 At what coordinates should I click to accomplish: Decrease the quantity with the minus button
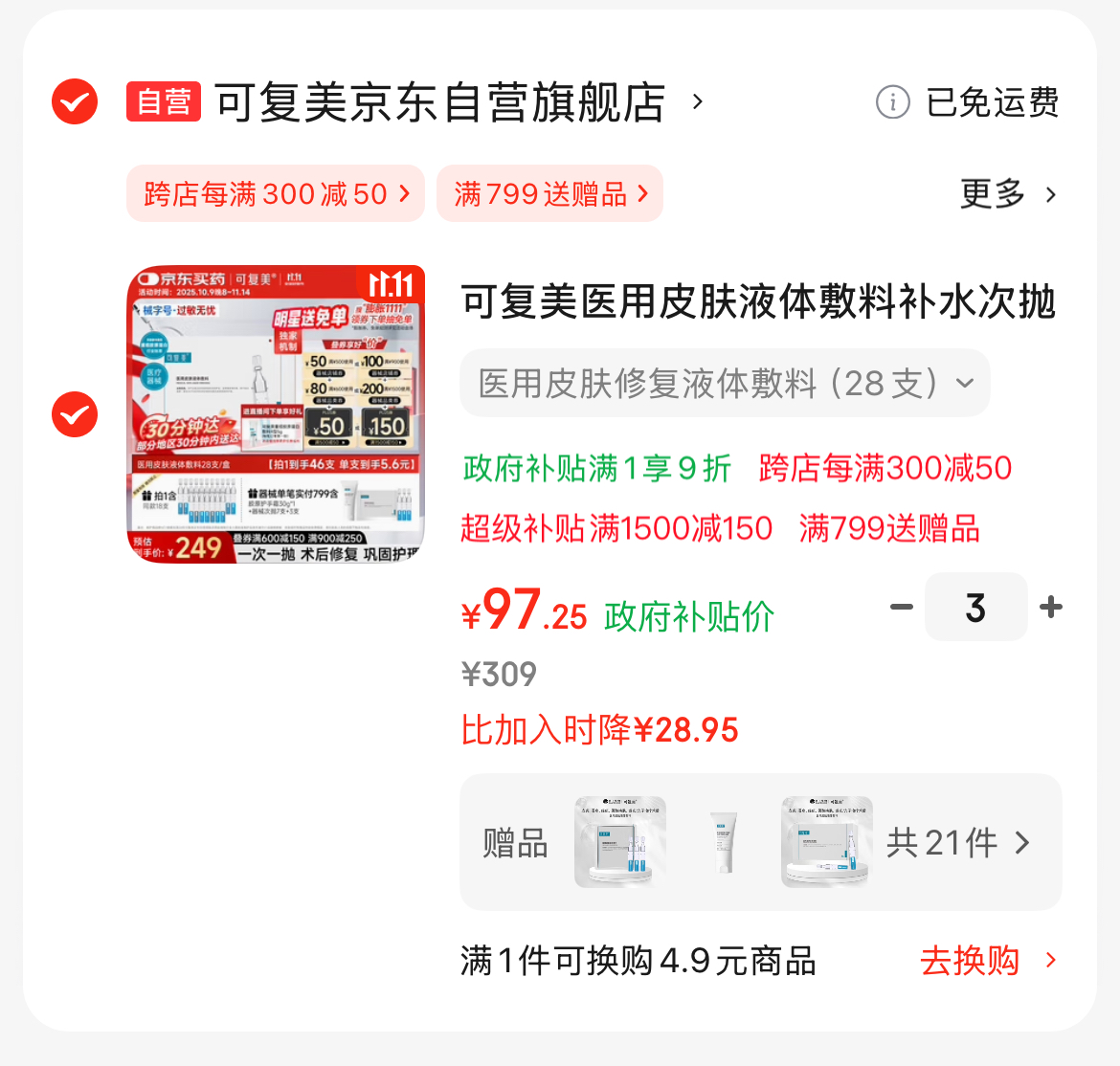[x=901, y=607]
